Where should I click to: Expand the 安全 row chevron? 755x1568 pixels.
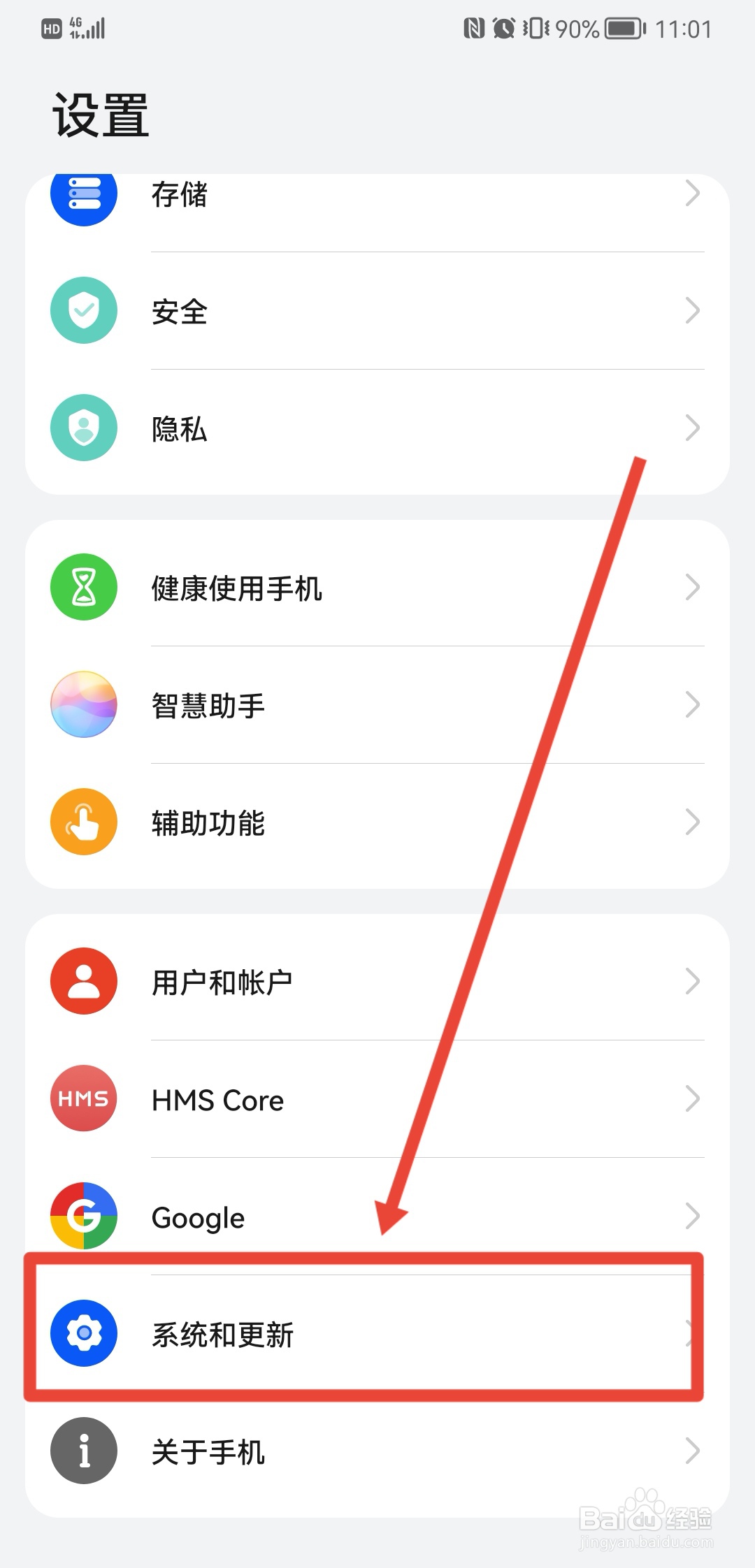692,310
